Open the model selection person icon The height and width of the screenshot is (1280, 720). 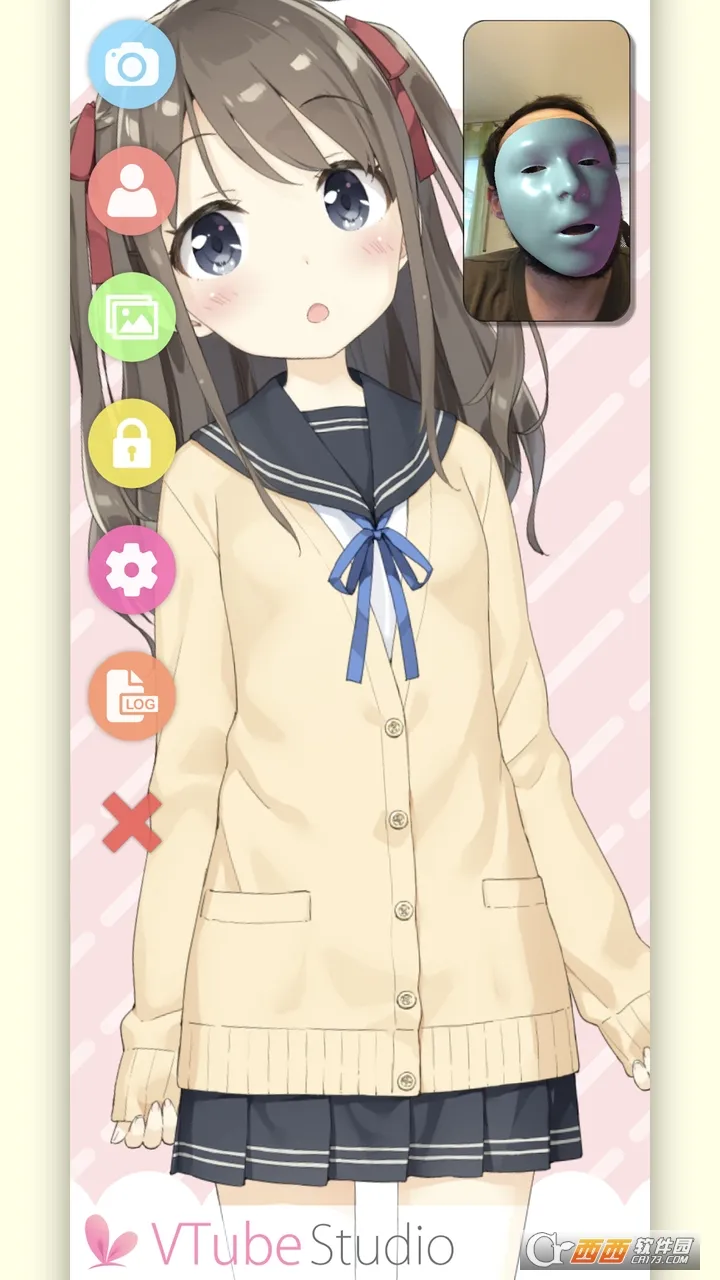[132, 191]
